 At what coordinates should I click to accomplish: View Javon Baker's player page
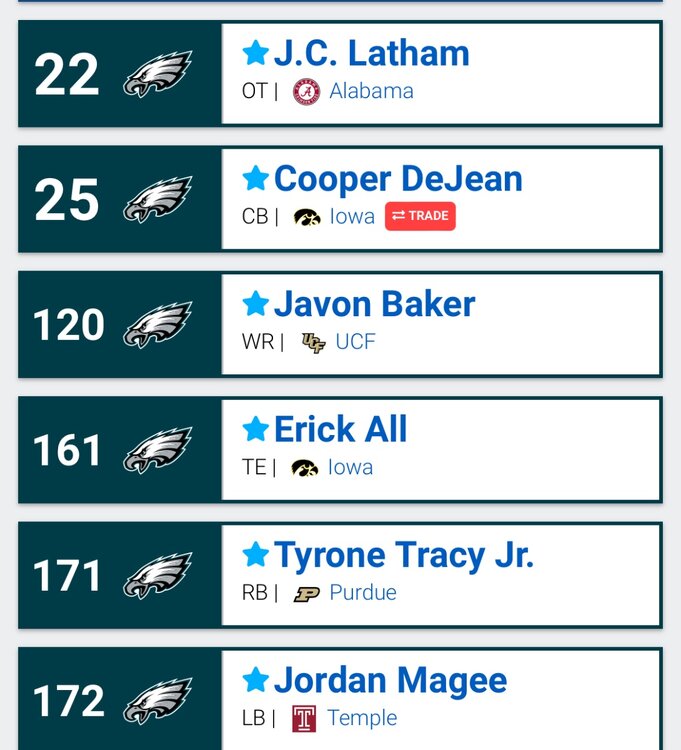point(374,304)
